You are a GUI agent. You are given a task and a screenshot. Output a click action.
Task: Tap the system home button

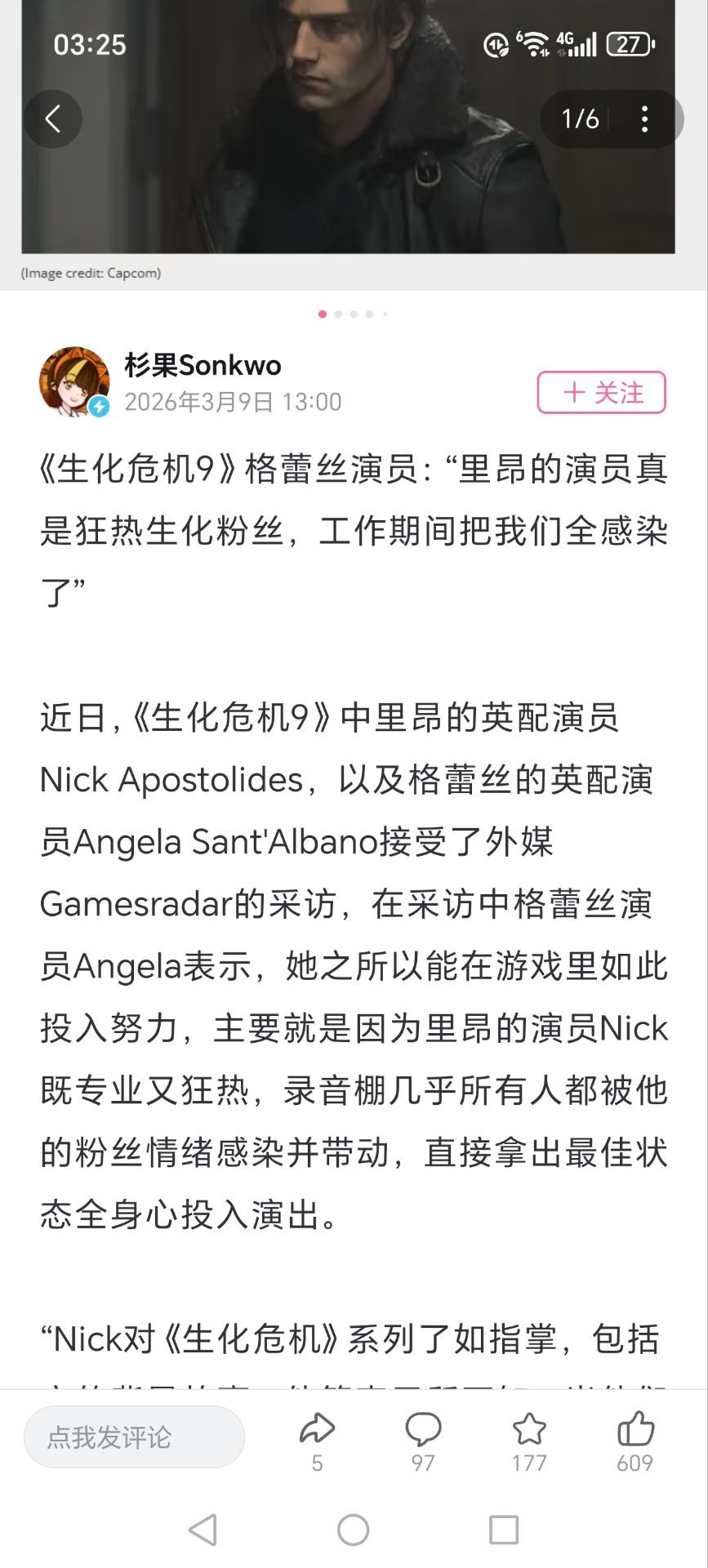(354, 1530)
